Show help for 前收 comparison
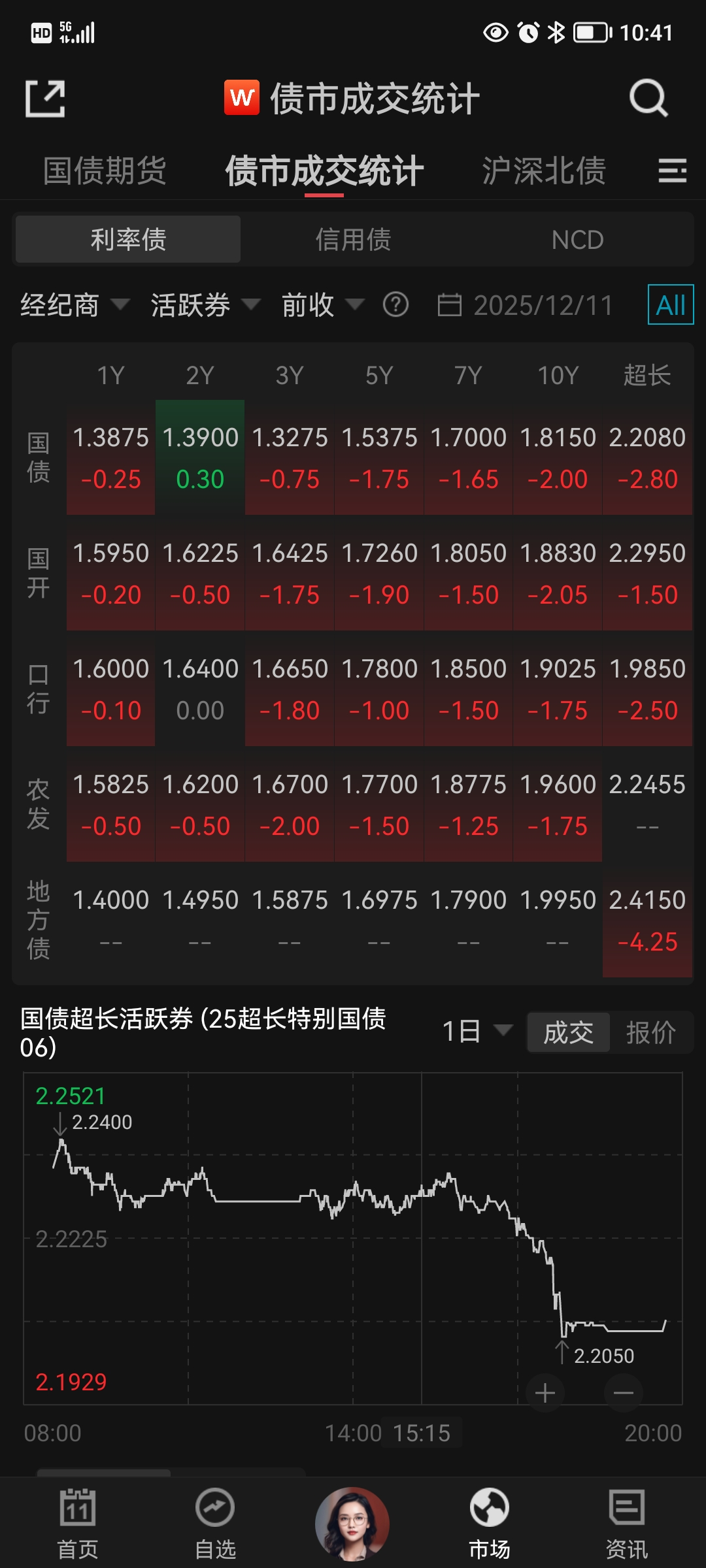The height and width of the screenshot is (1568, 706). 395,305
